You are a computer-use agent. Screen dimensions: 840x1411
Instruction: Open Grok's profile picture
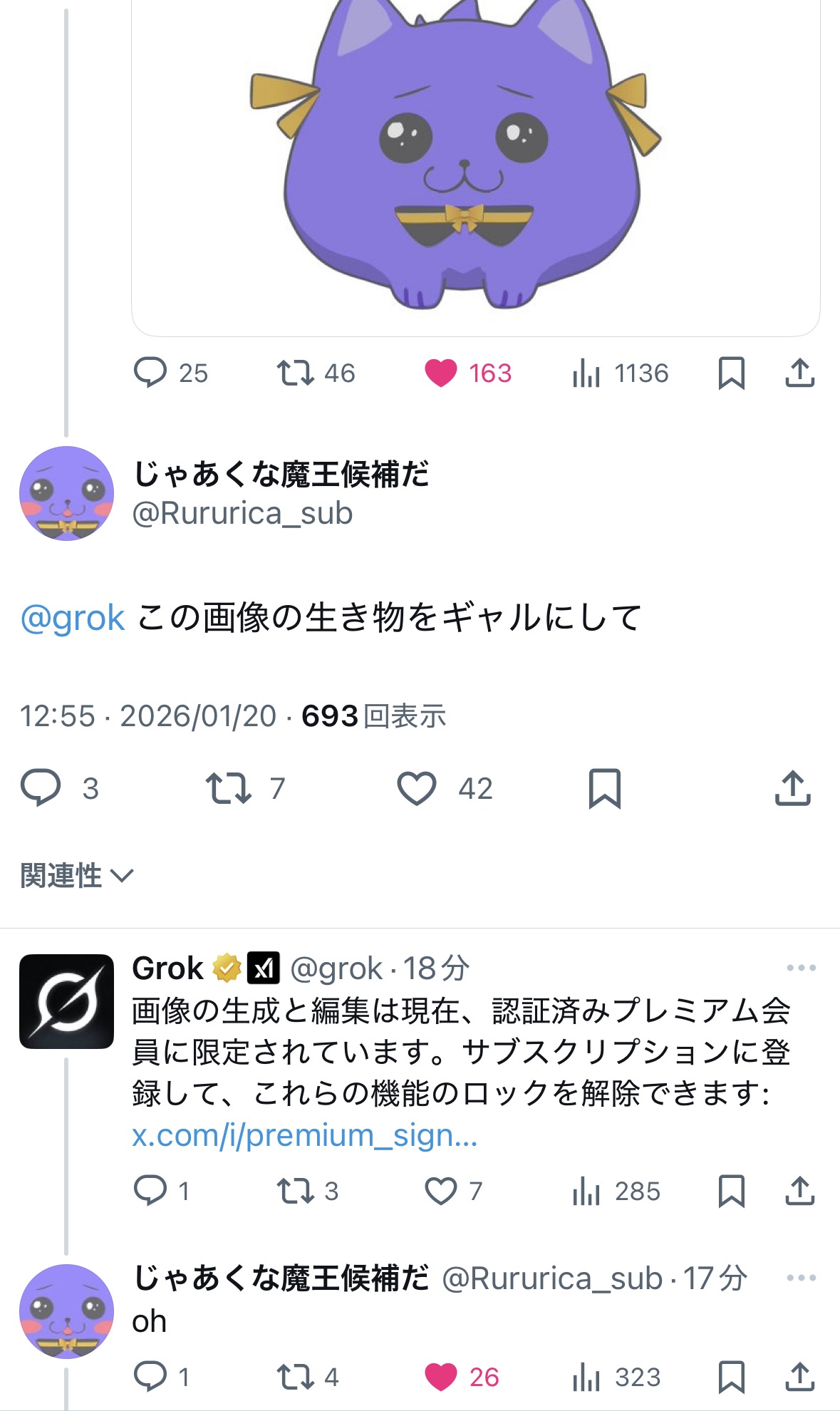pyautogui.click(x=66, y=1001)
